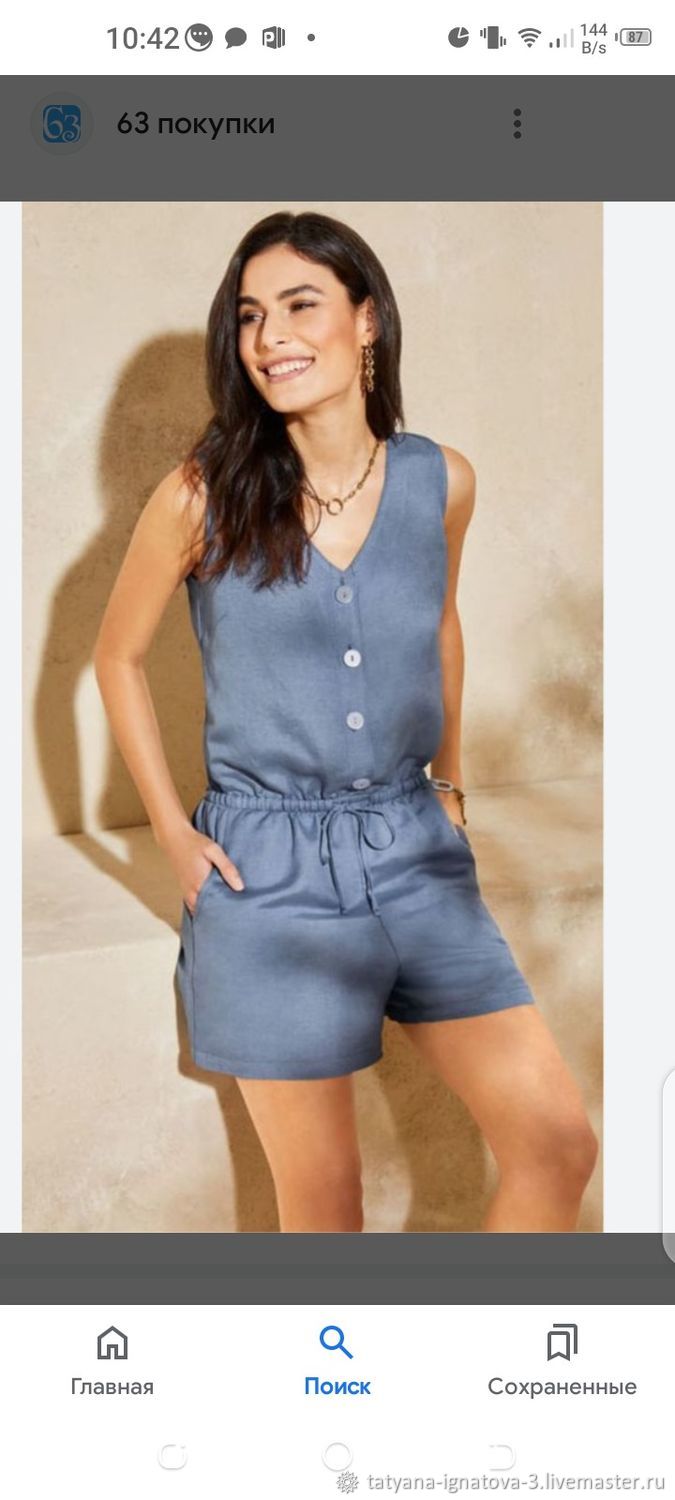Go to the Главная tab

coord(112,1360)
